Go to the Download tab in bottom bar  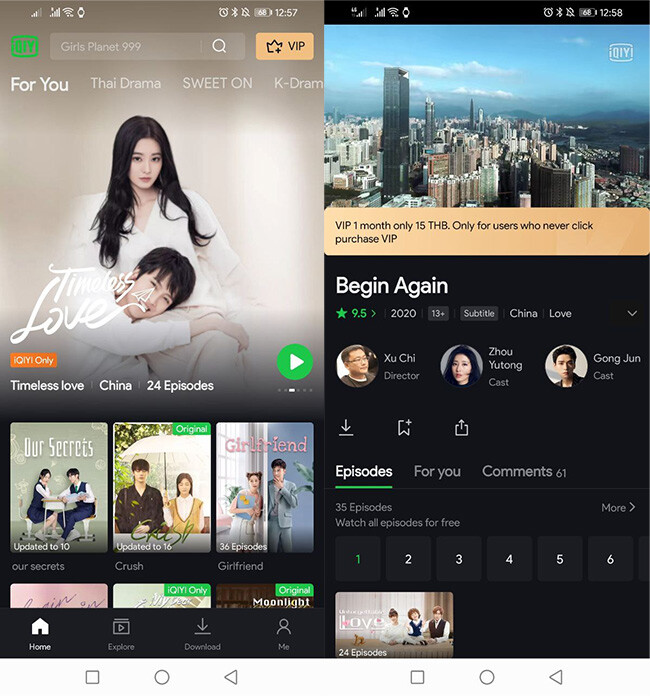coord(202,634)
